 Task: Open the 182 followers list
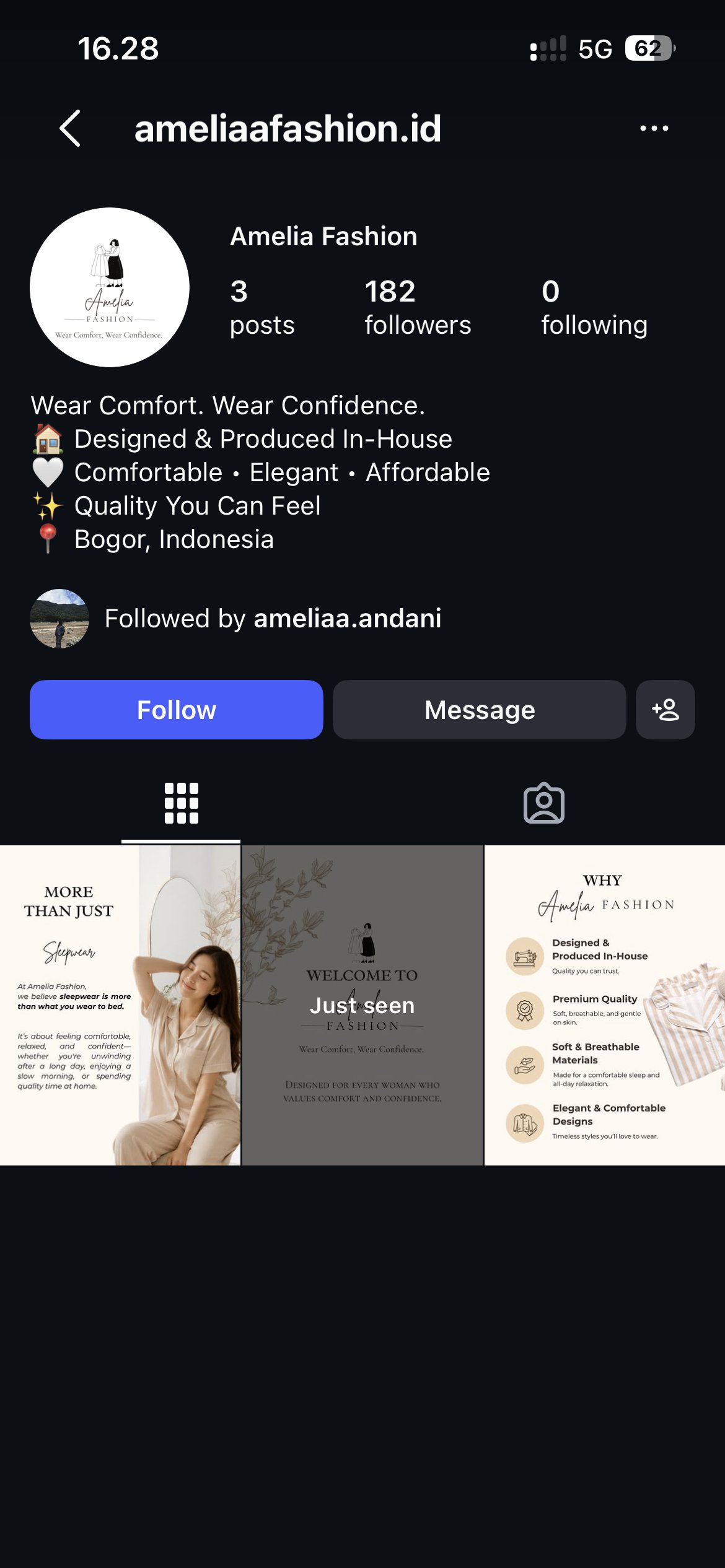tap(418, 308)
